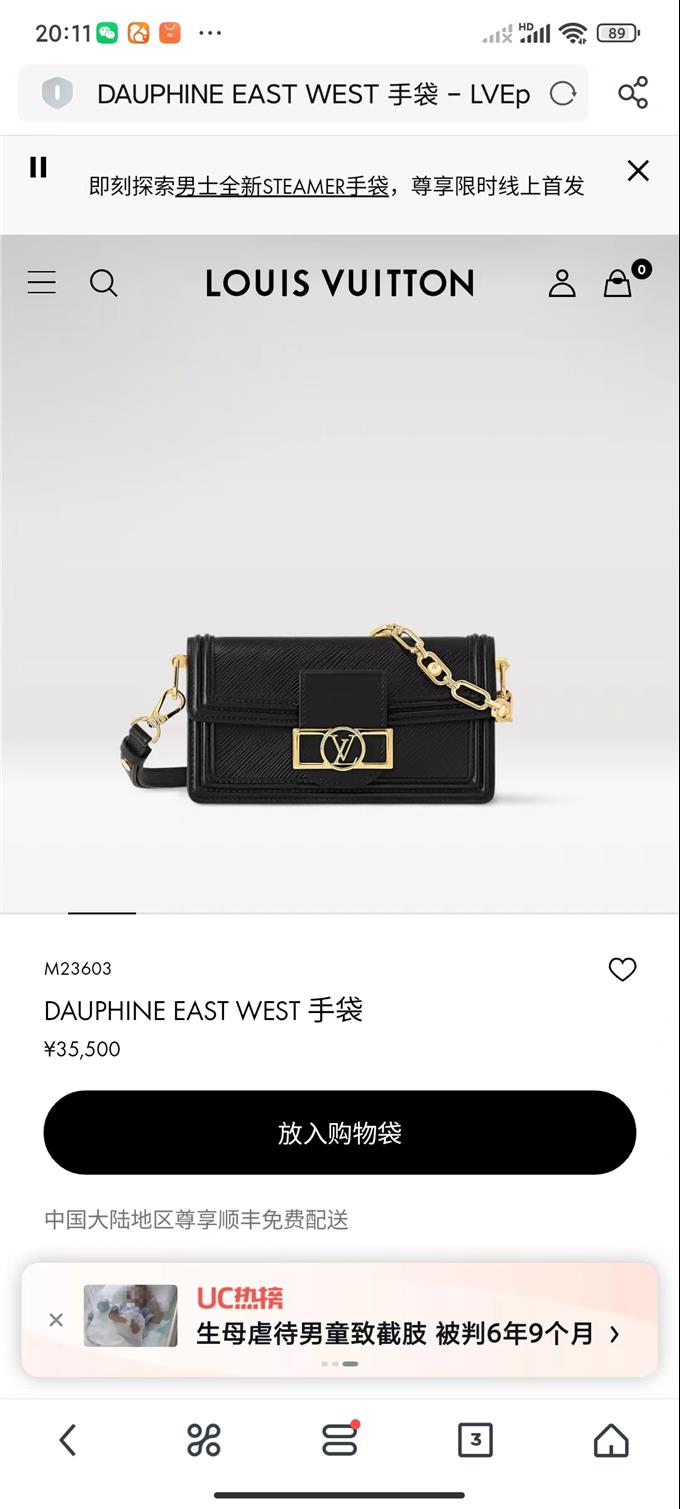
Task: Open the Louis Vuitton hamburger menu
Action: 42,283
